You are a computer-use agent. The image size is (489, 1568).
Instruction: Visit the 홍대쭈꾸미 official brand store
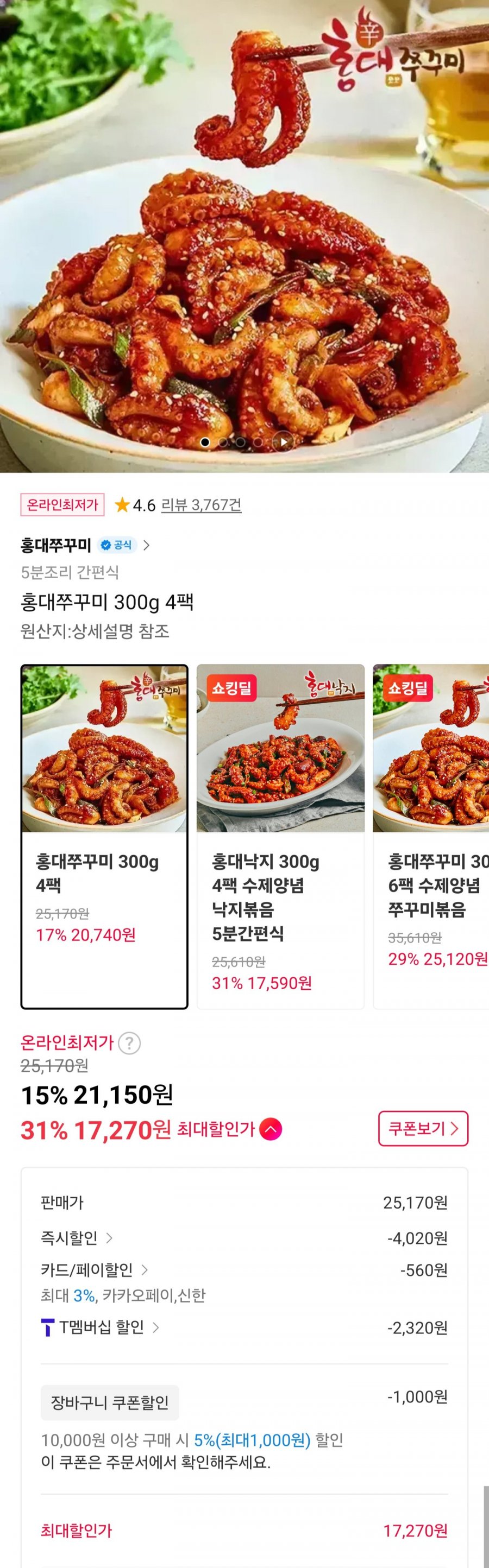pos(85,545)
